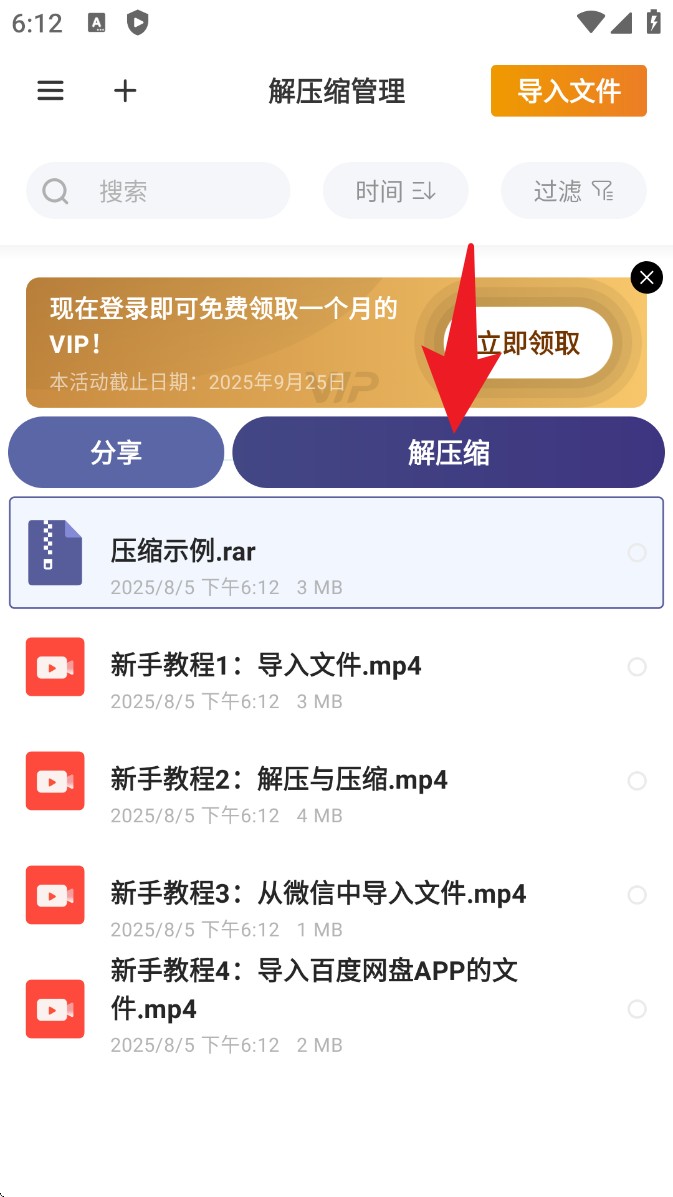Open 新手教程2：解压与压缩.mp4 video

click(300, 781)
